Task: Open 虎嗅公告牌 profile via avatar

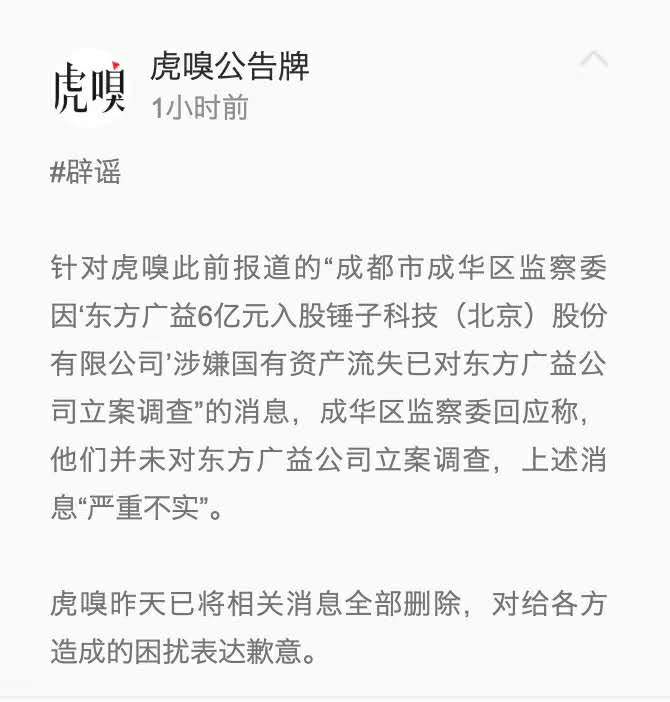Action: (x=89, y=87)
